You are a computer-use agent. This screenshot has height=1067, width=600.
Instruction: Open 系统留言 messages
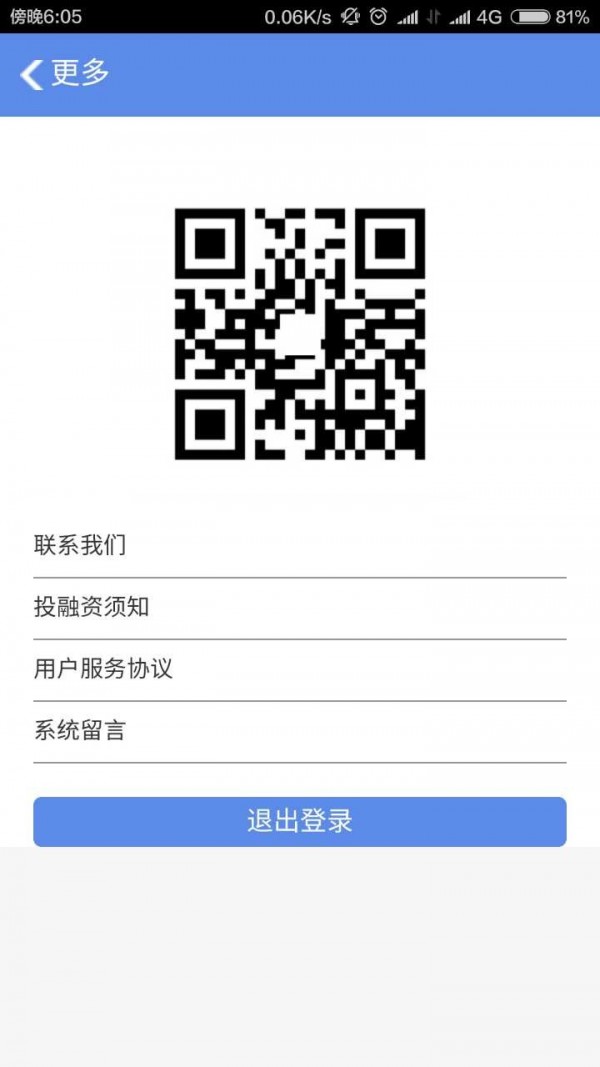click(x=299, y=731)
